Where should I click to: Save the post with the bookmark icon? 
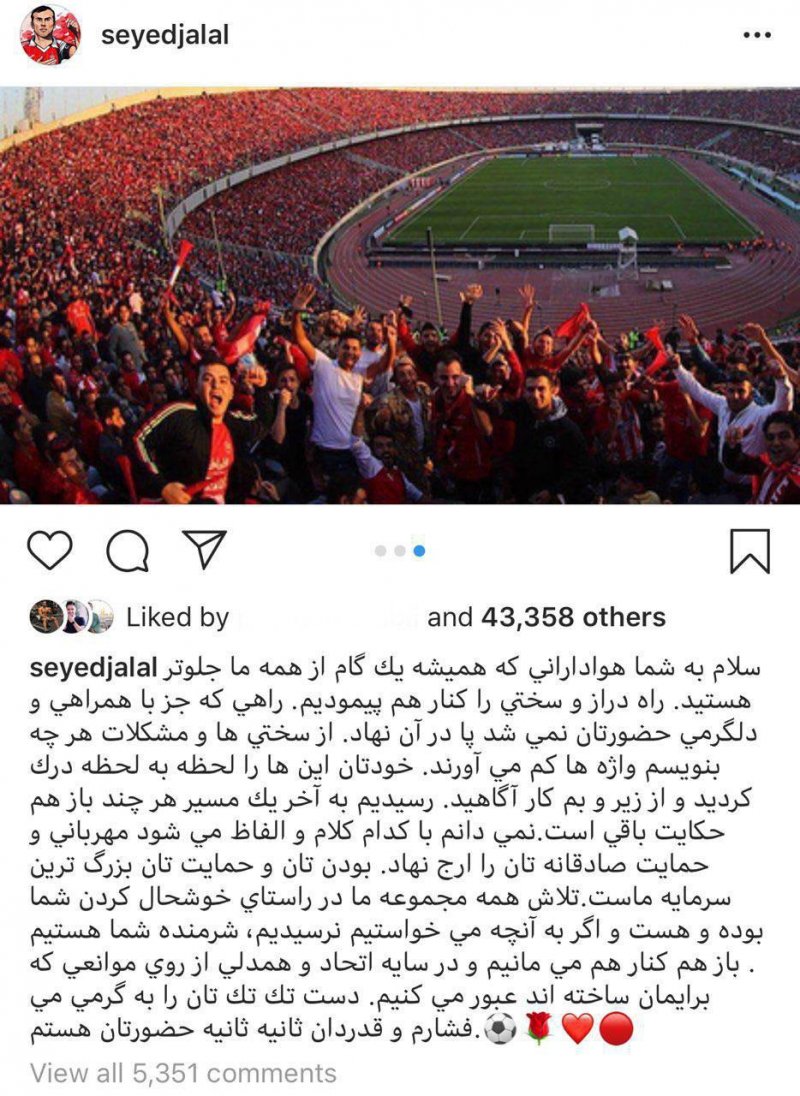[749, 551]
